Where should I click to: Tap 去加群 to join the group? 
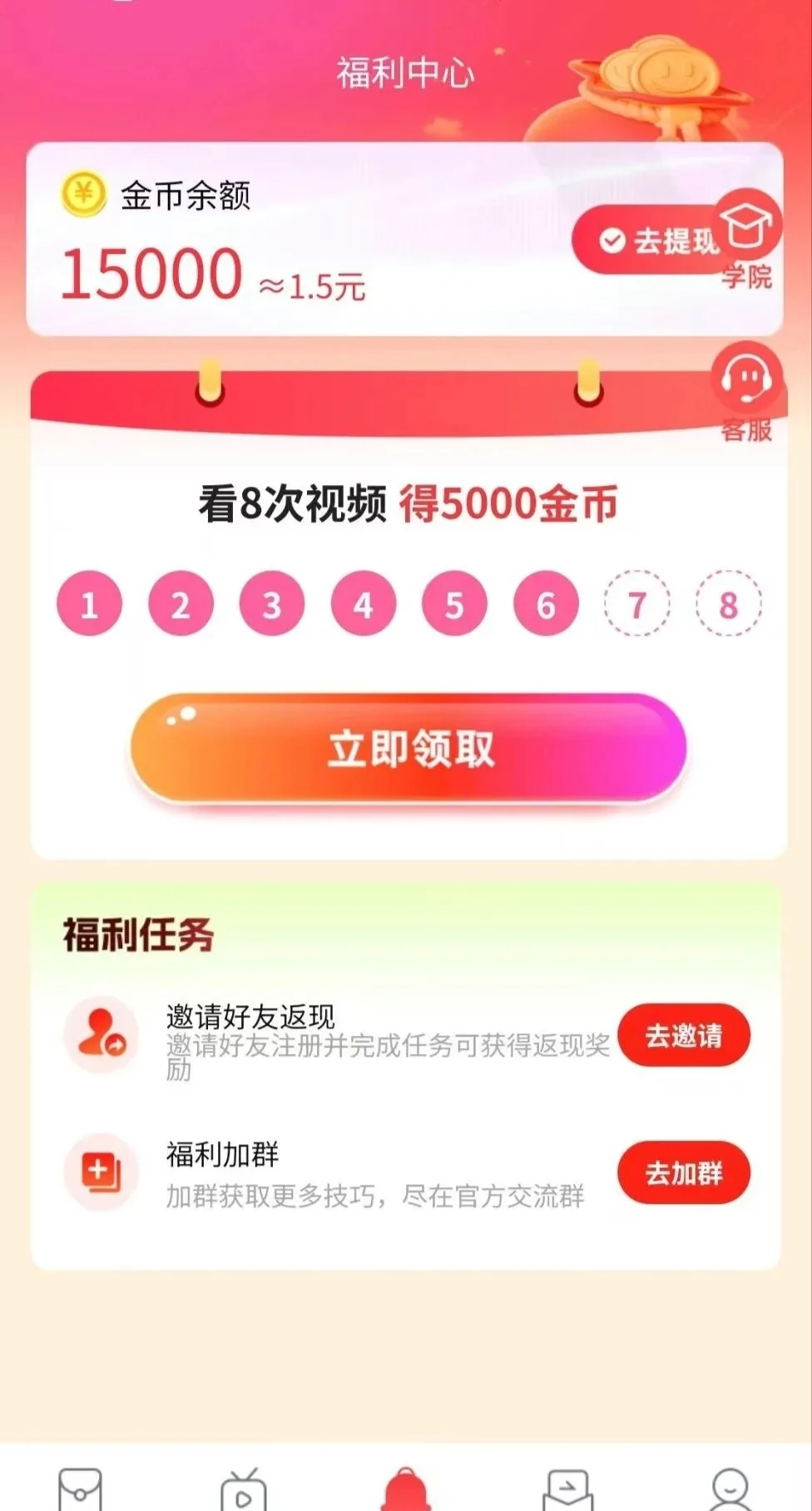point(683,1173)
